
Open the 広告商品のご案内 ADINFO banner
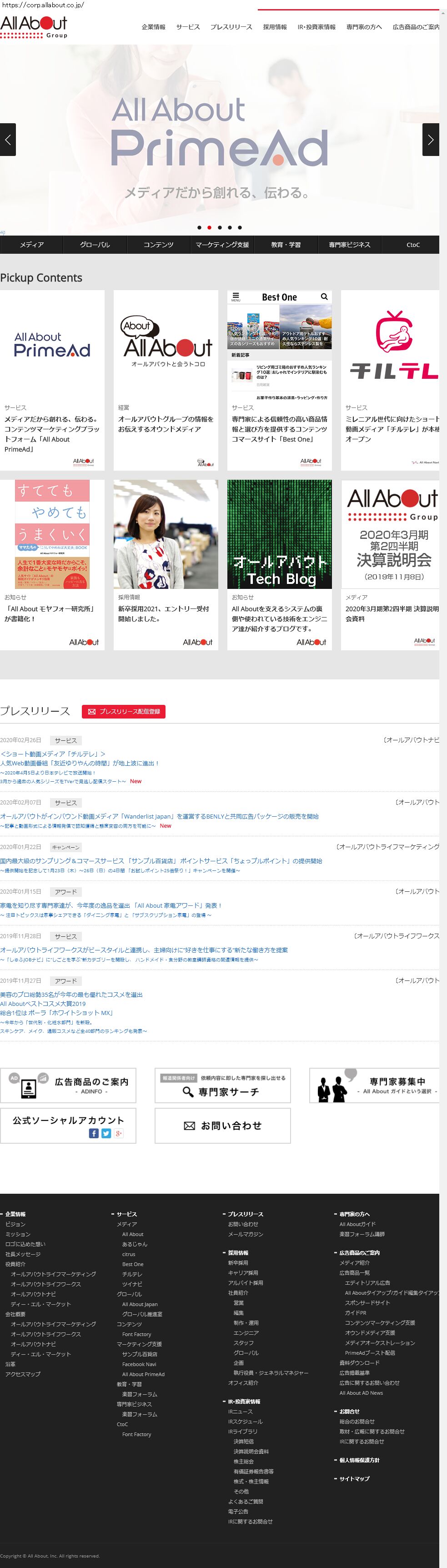click(68, 1086)
